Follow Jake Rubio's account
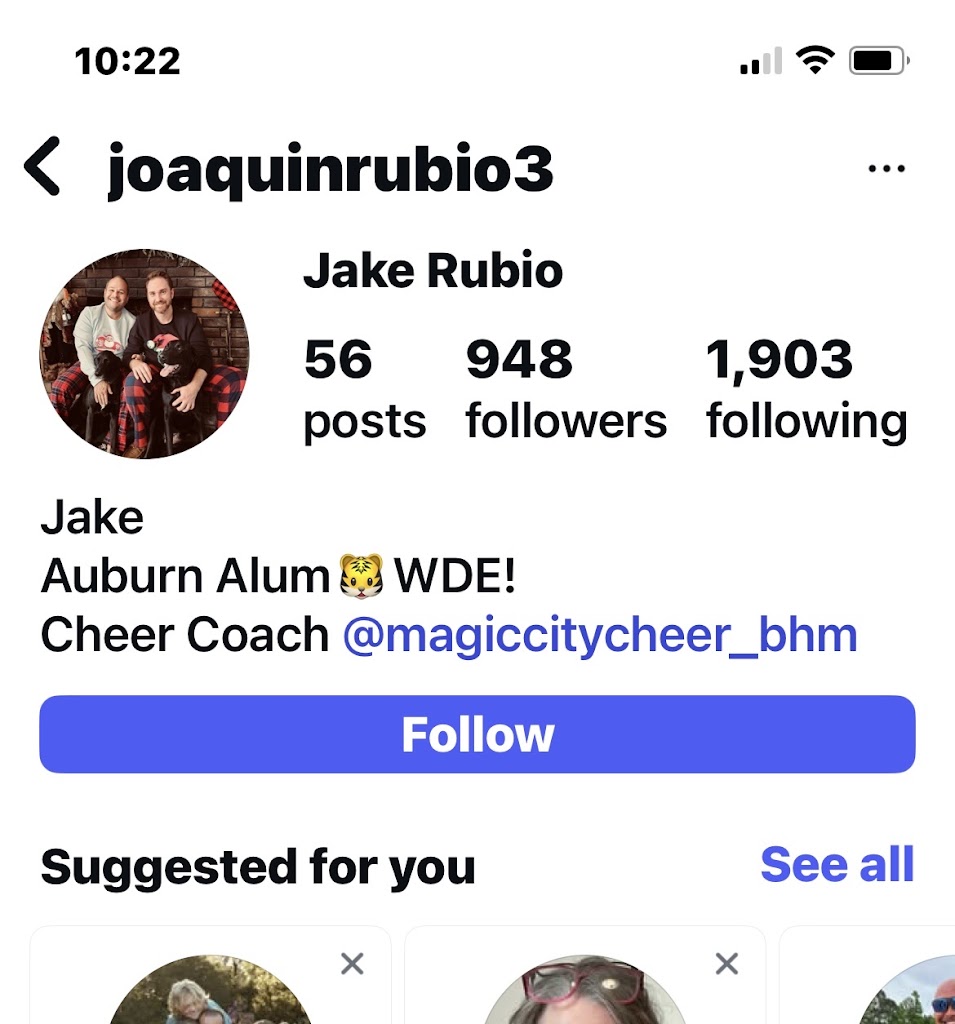Image resolution: width=955 pixels, height=1024 pixels. pyautogui.click(x=477, y=735)
